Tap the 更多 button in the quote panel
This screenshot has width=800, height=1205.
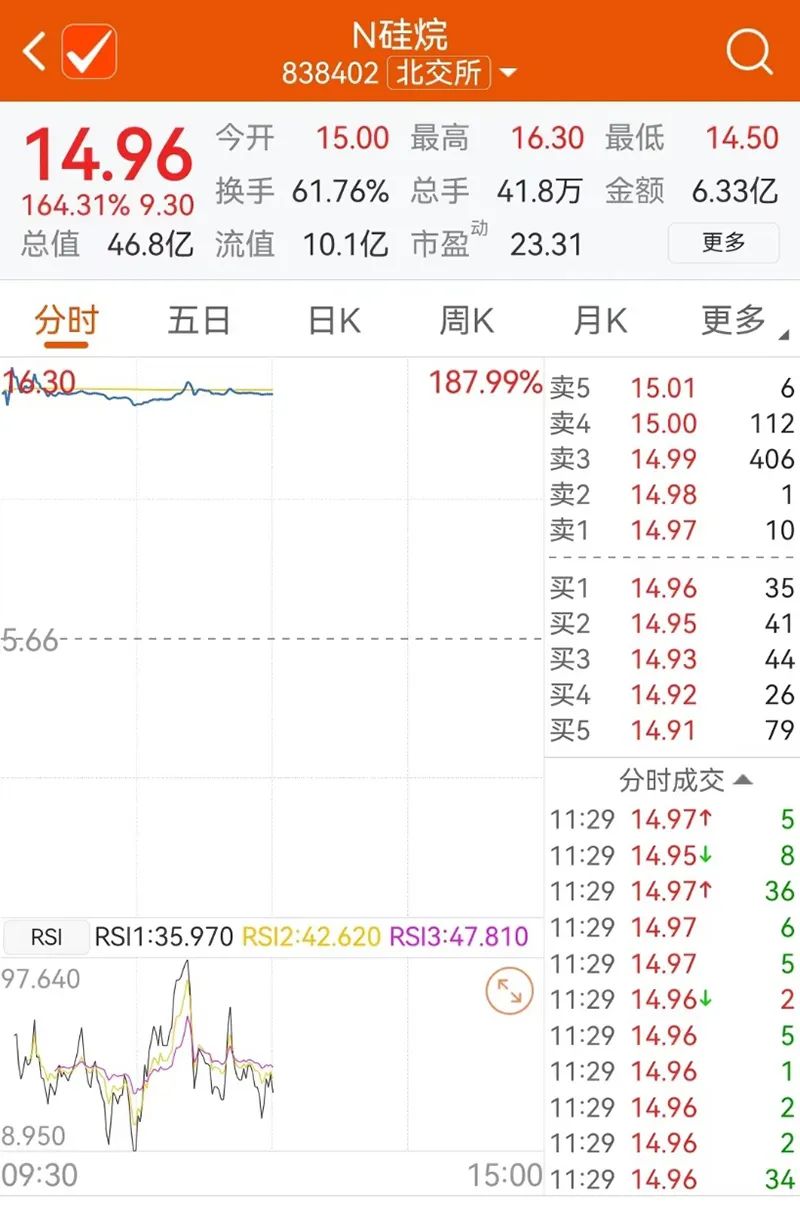pyautogui.click(x=723, y=243)
